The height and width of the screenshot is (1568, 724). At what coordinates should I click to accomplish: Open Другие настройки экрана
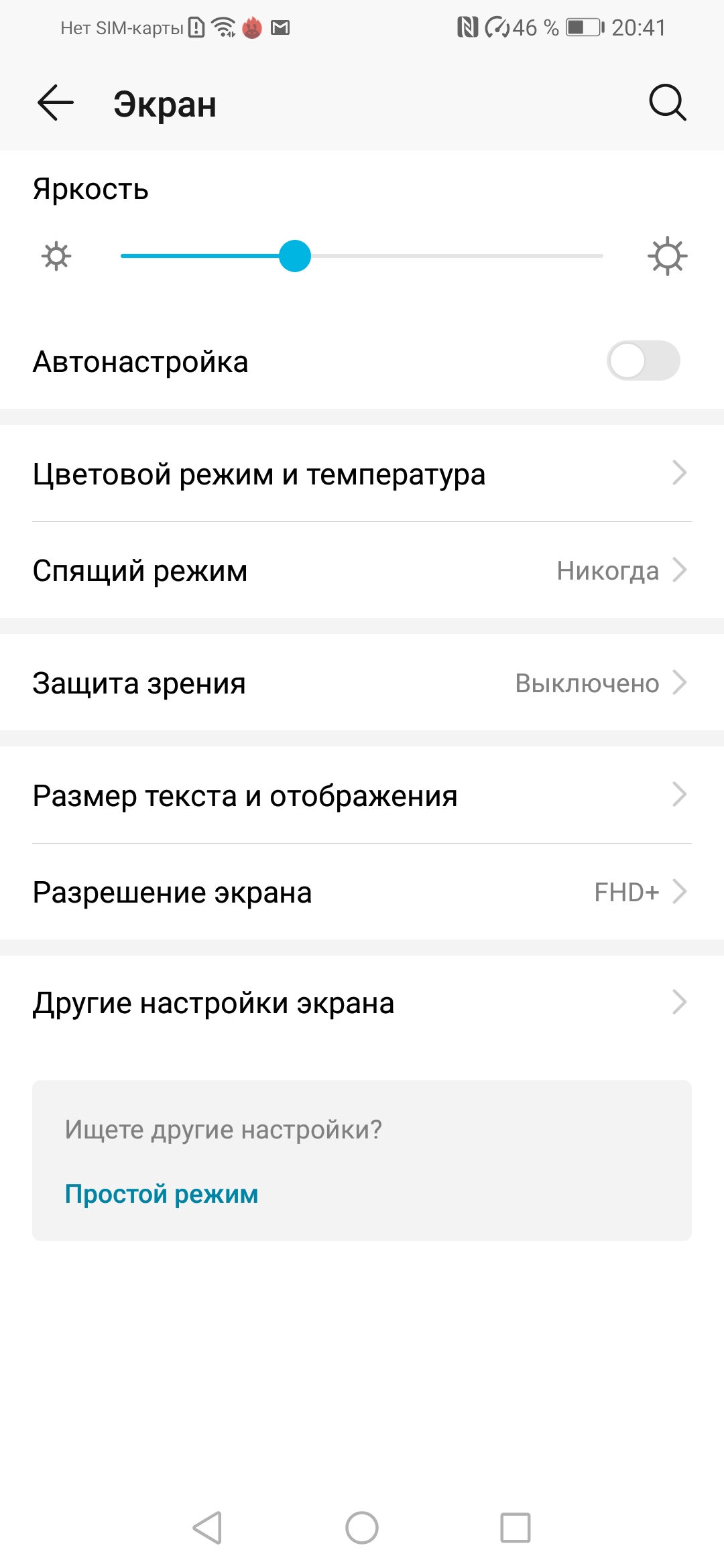tap(362, 1003)
